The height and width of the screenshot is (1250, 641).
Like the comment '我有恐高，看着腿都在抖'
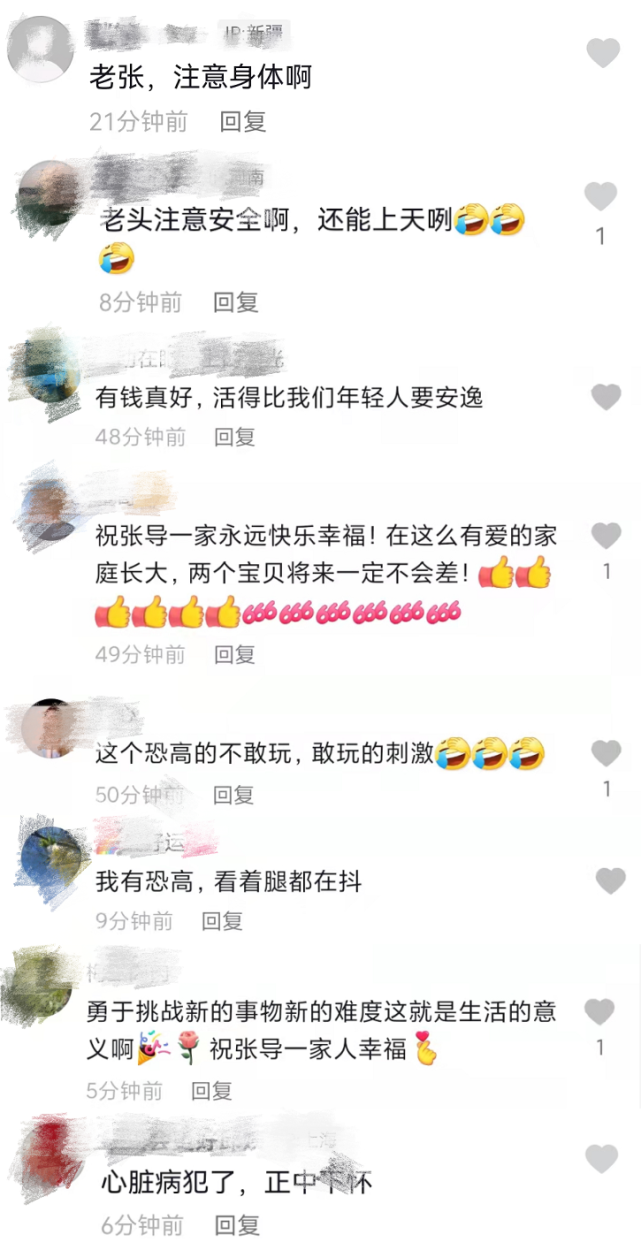pyautogui.click(x=610, y=881)
